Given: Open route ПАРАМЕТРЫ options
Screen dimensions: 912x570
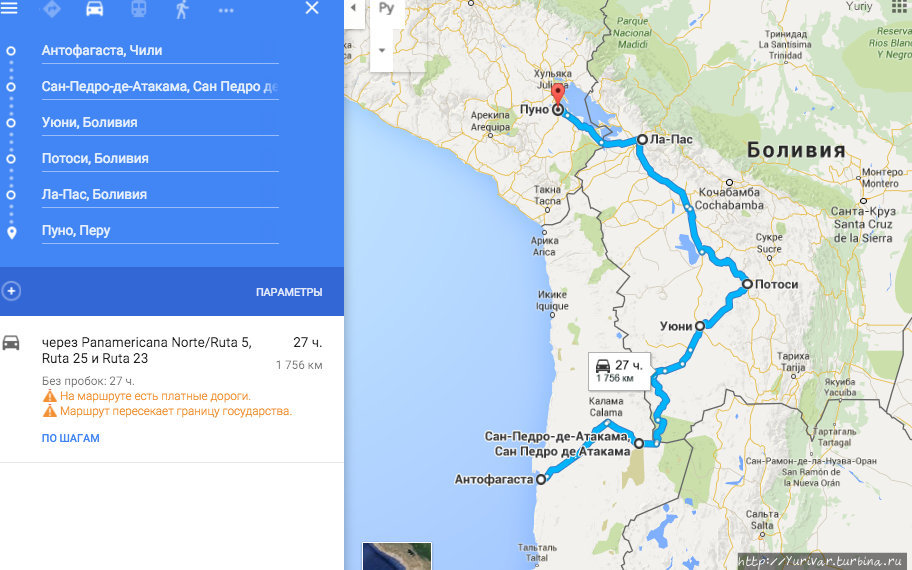Looking at the screenshot, I should coord(289,292).
